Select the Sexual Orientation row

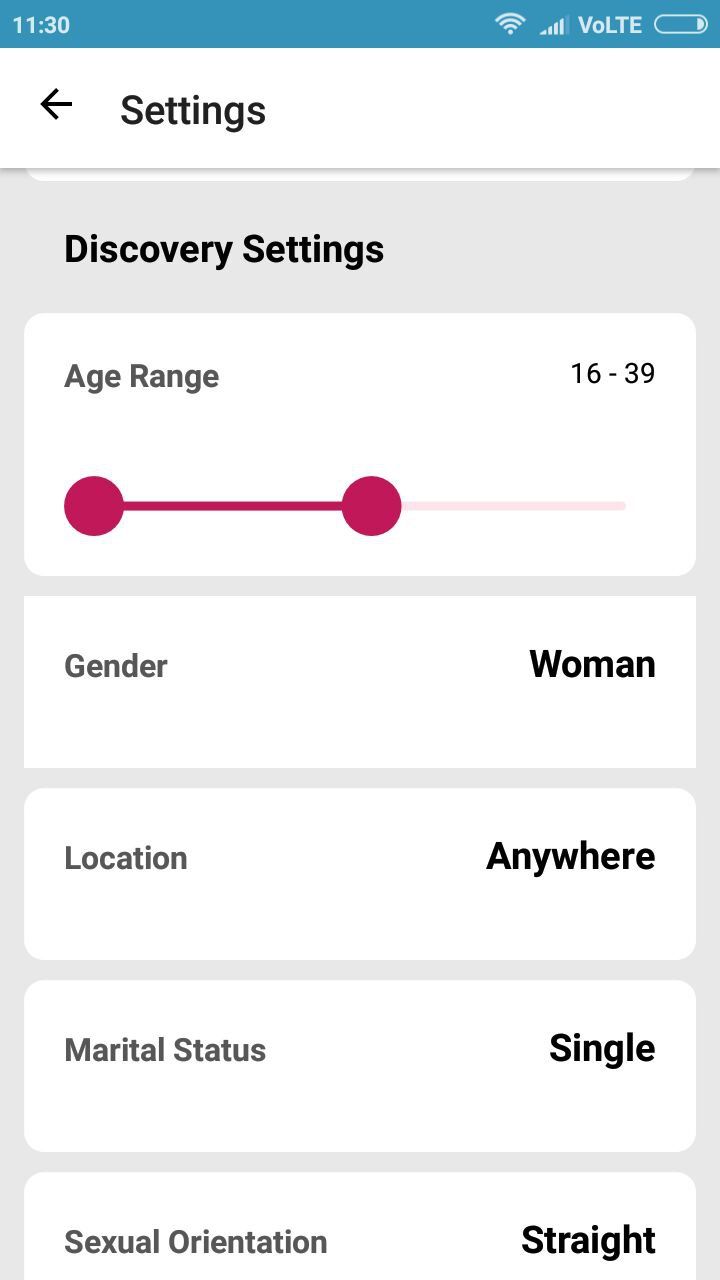coord(360,1240)
